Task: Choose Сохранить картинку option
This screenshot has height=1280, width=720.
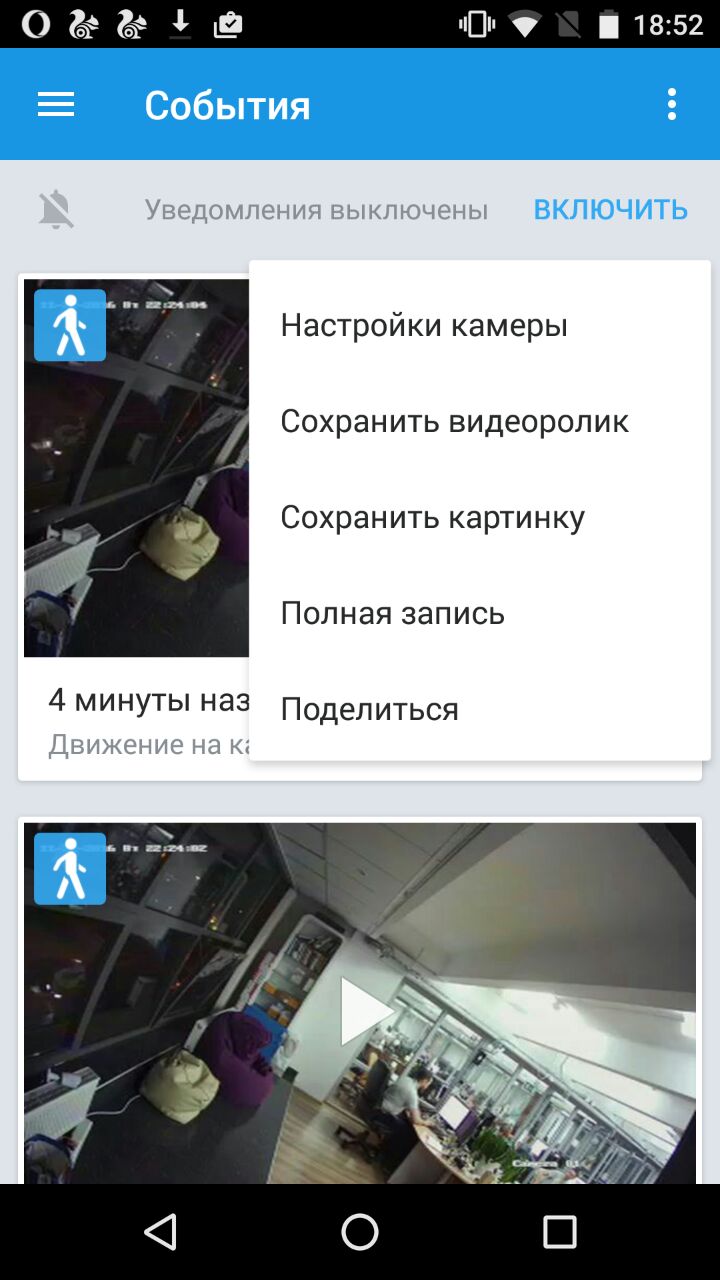Action: [x=432, y=517]
